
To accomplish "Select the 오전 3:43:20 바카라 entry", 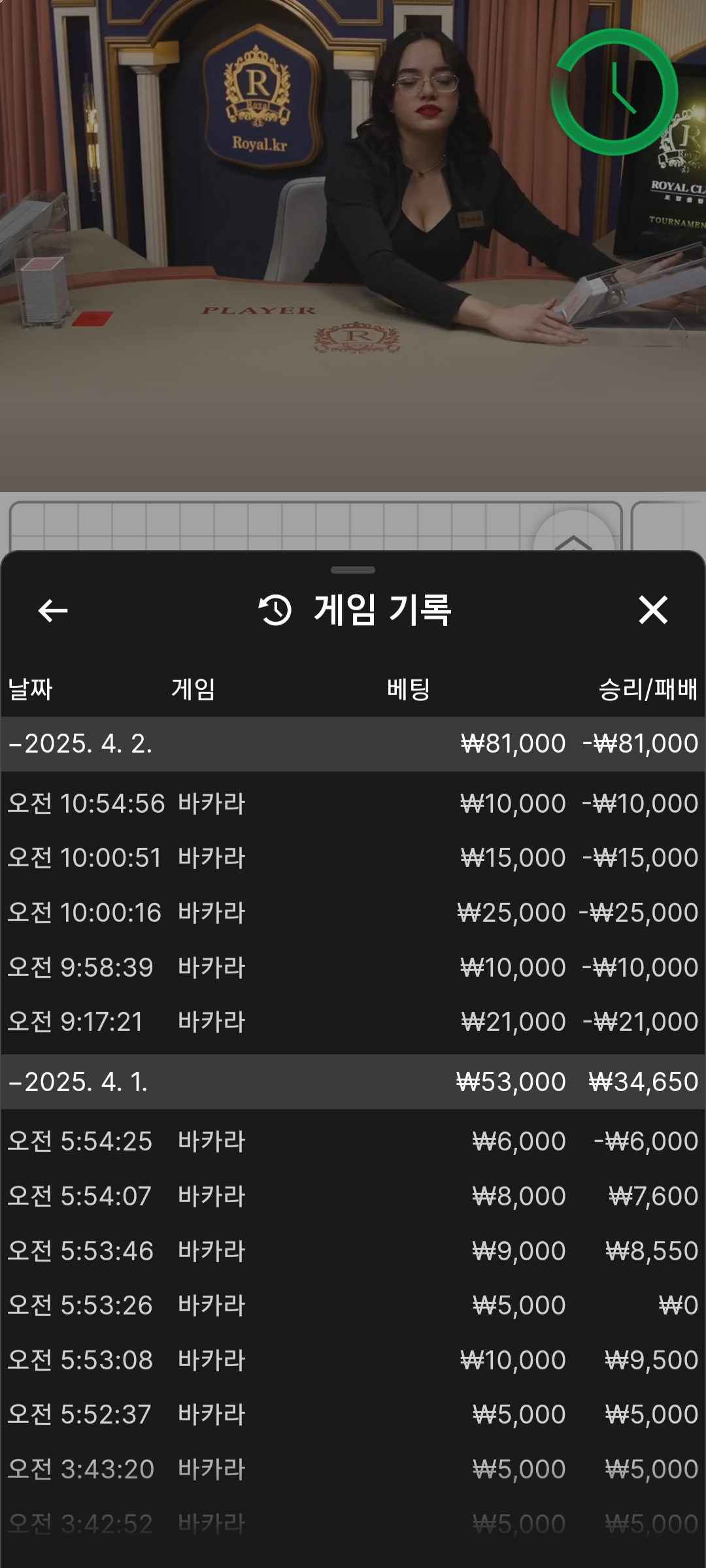I will 353,1469.
